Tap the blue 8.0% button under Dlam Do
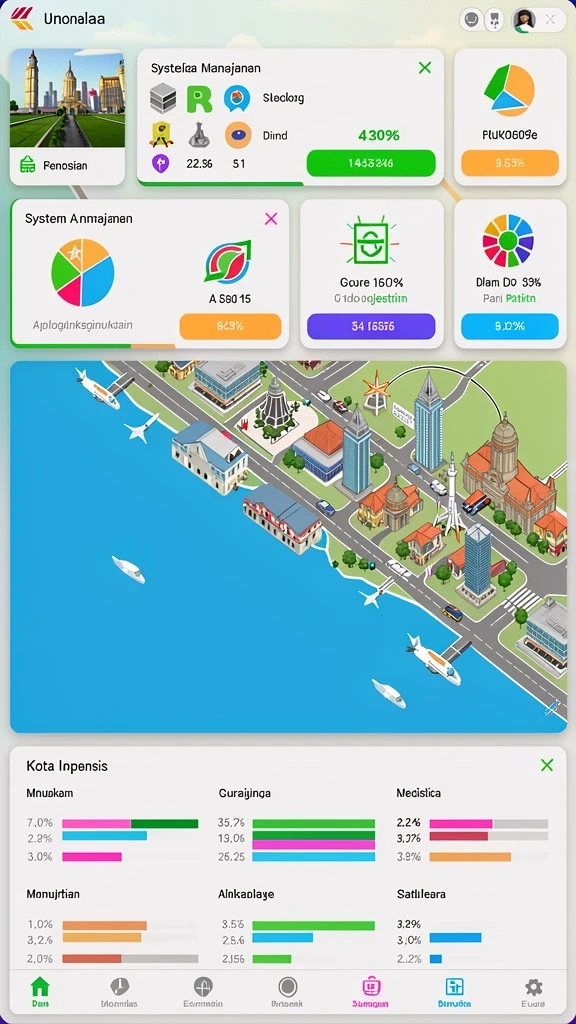The width and height of the screenshot is (576, 1024). pyautogui.click(x=510, y=327)
